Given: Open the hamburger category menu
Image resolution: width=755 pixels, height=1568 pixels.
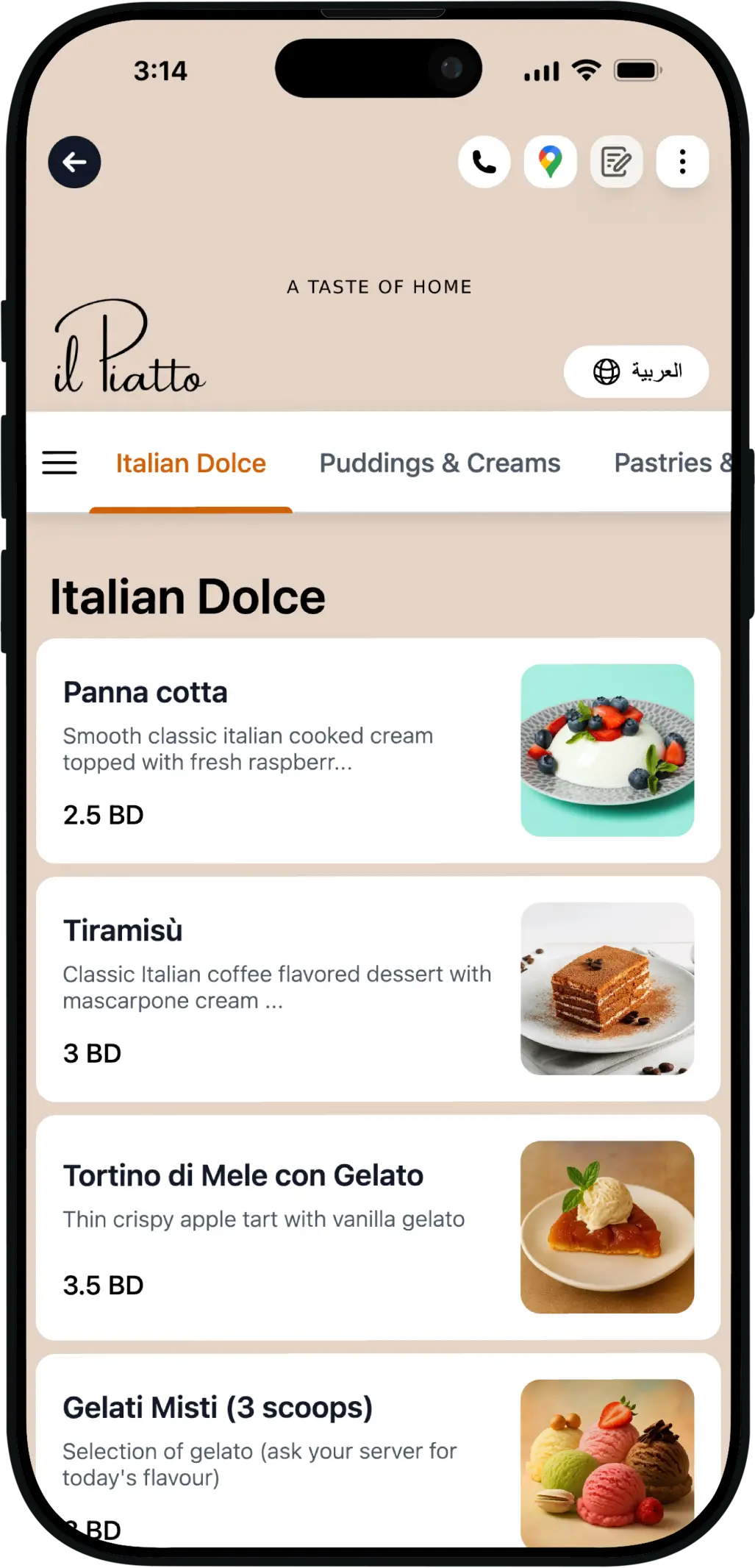Looking at the screenshot, I should [x=60, y=463].
